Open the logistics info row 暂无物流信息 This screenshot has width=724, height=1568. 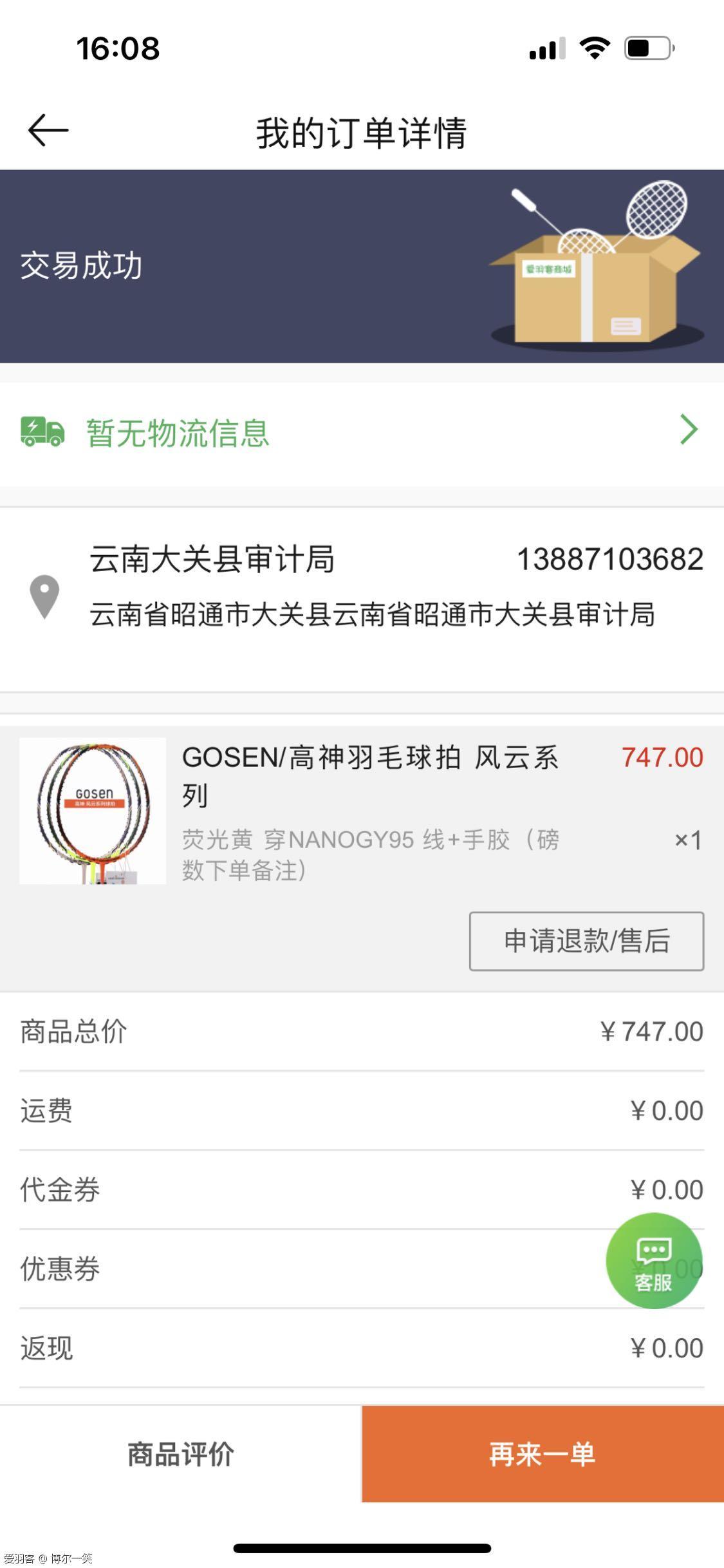pos(360,432)
